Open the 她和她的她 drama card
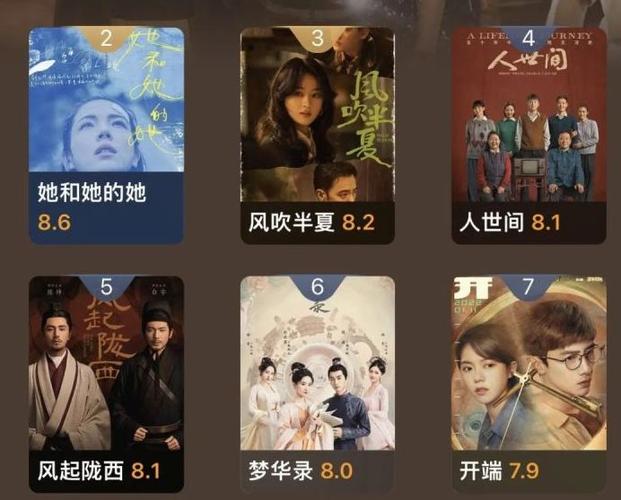621x500 pixels. point(106,135)
